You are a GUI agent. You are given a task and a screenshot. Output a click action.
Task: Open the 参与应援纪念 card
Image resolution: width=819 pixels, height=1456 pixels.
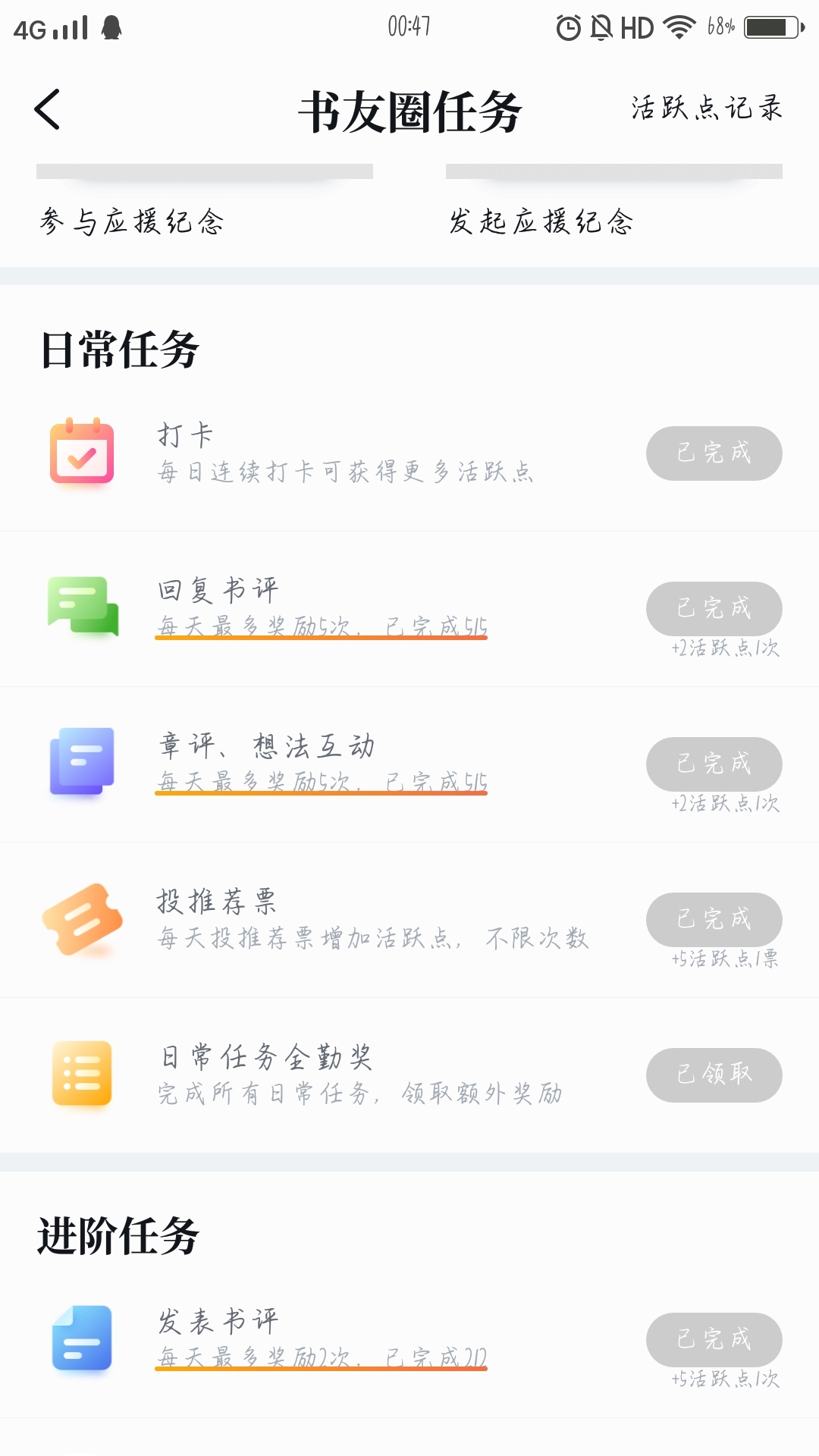pos(205,202)
